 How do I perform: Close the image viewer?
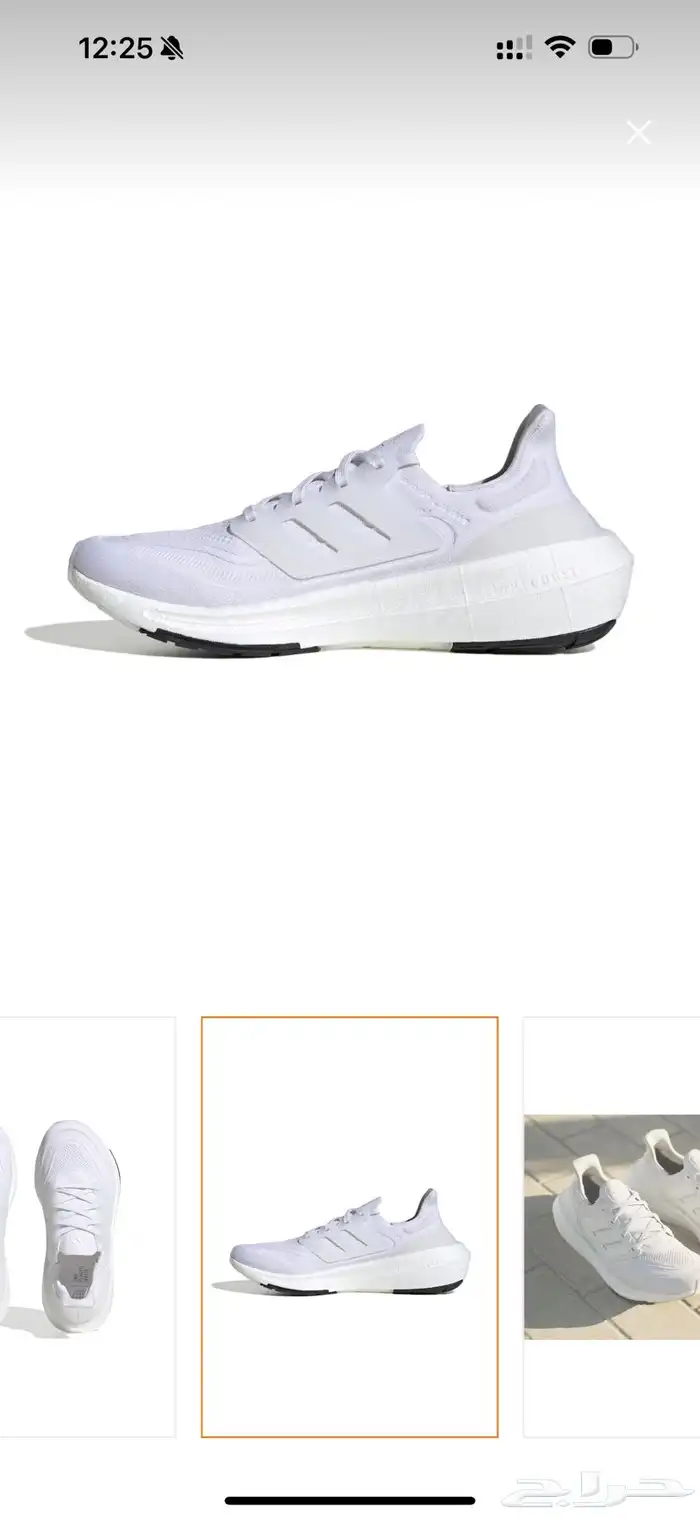(x=638, y=133)
